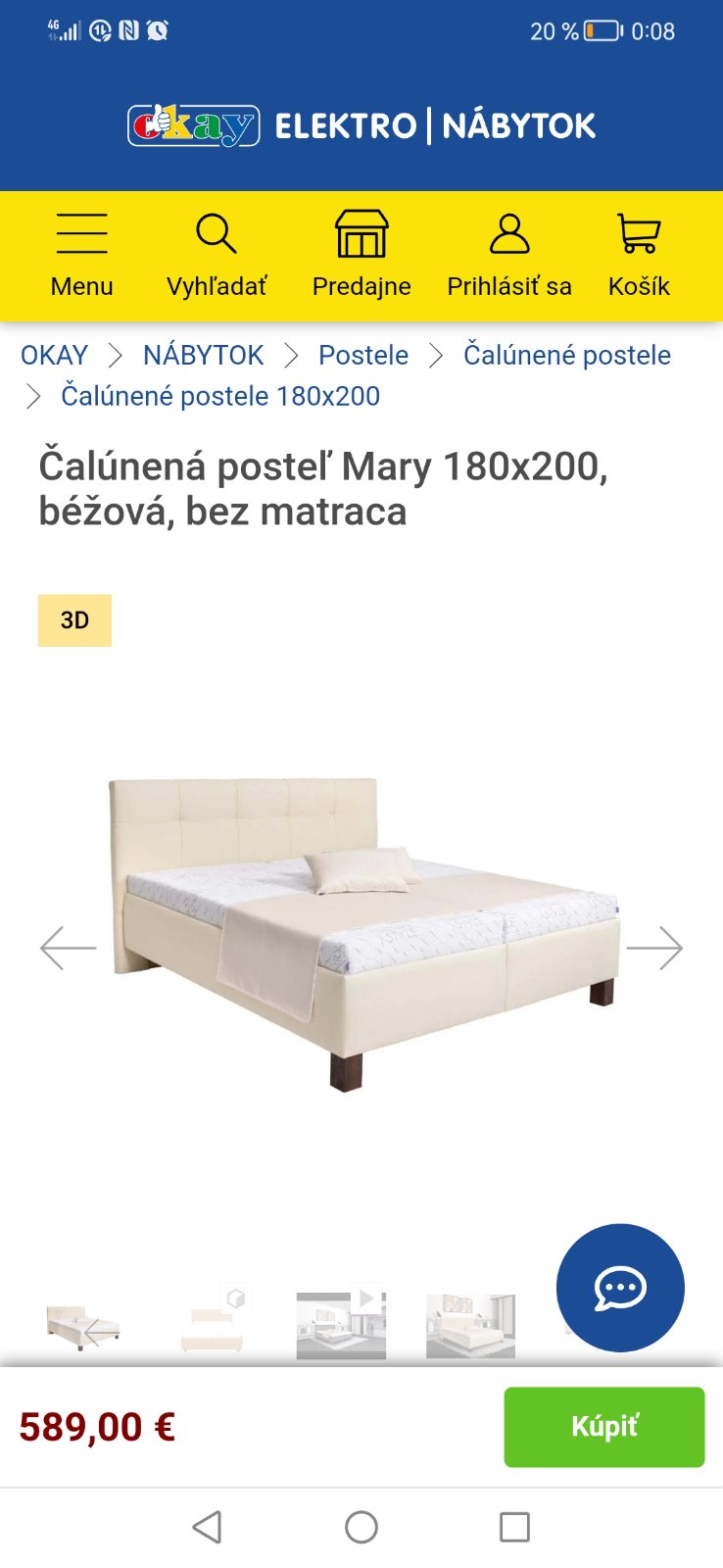723x1568 pixels.
Task: Select the video thumbnail with play icon
Action: tap(341, 1325)
